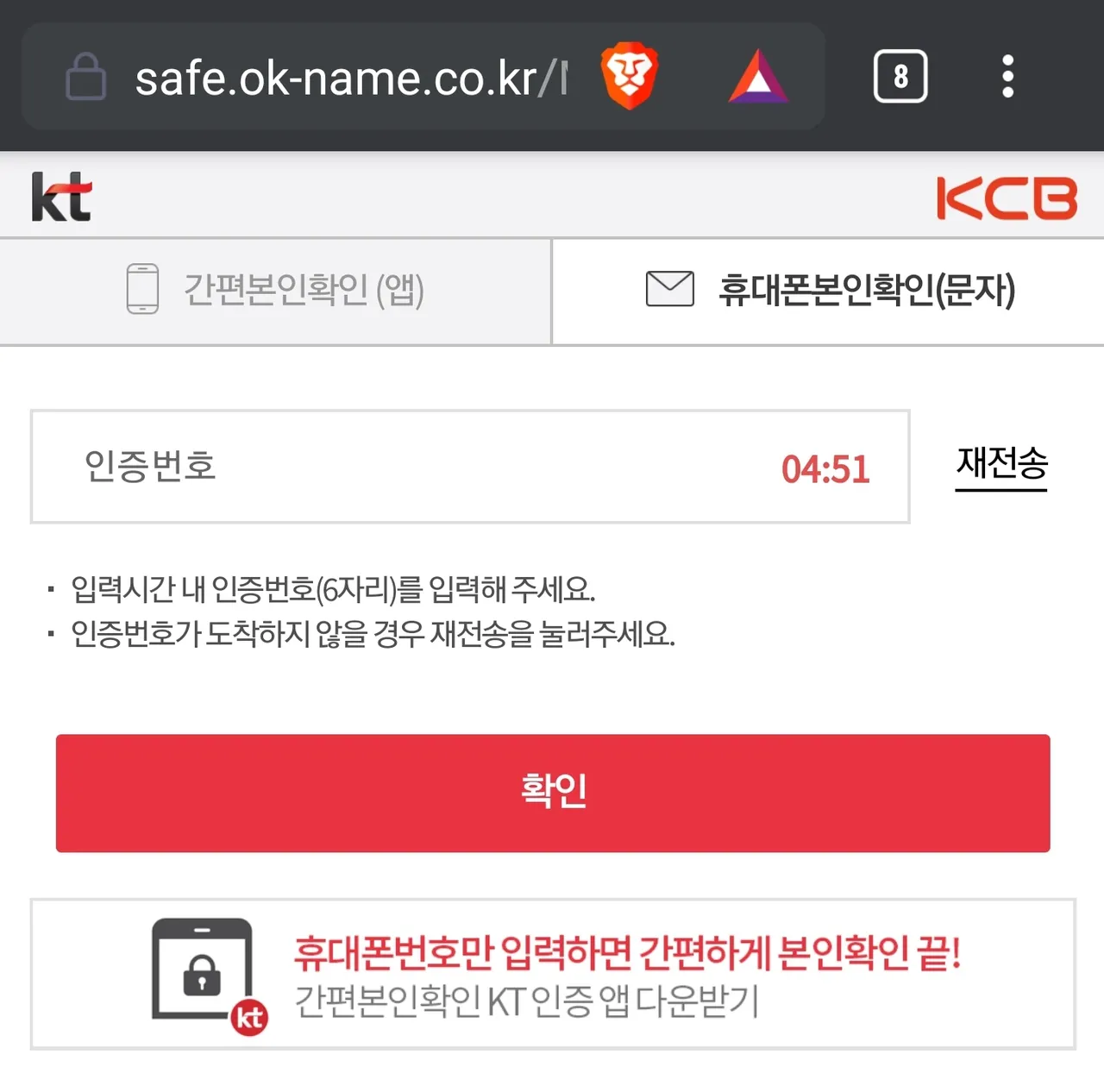This screenshot has height=1092, width=1104.
Task: Open the Brave Rewards triangle icon
Action: pyautogui.click(x=758, y=77)
